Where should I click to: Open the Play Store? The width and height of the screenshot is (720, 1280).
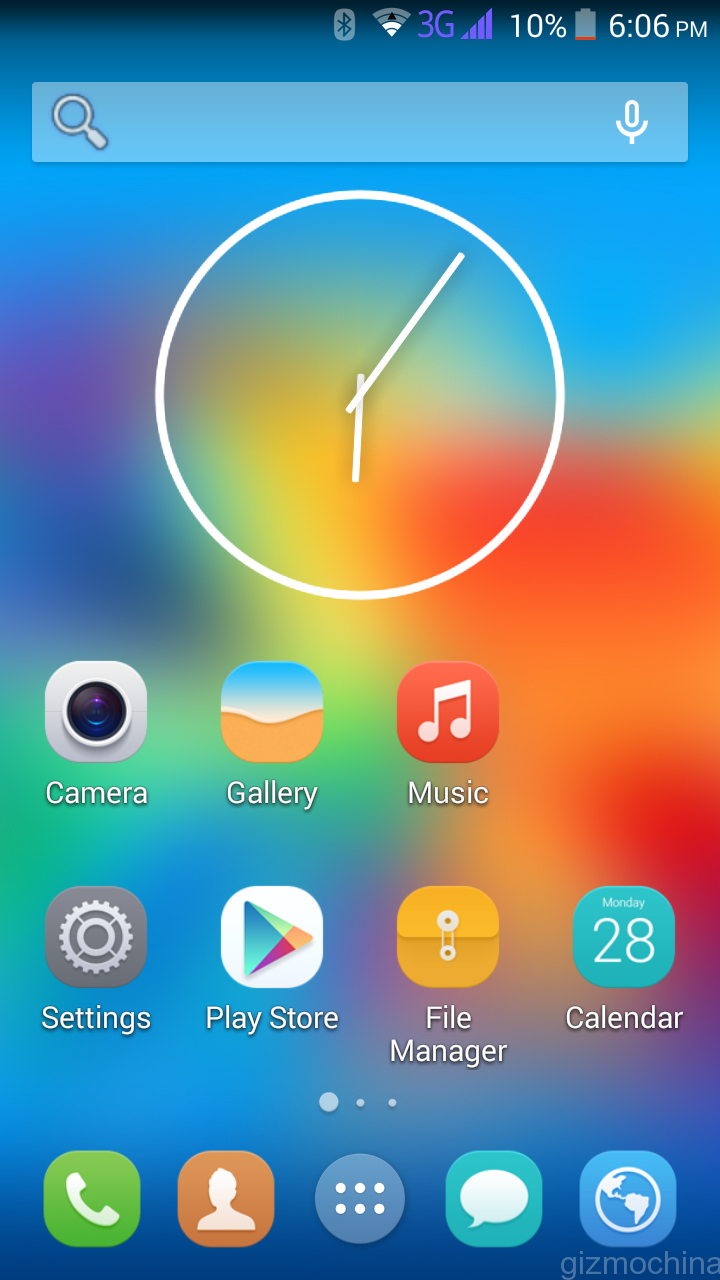tap(272, 937)
